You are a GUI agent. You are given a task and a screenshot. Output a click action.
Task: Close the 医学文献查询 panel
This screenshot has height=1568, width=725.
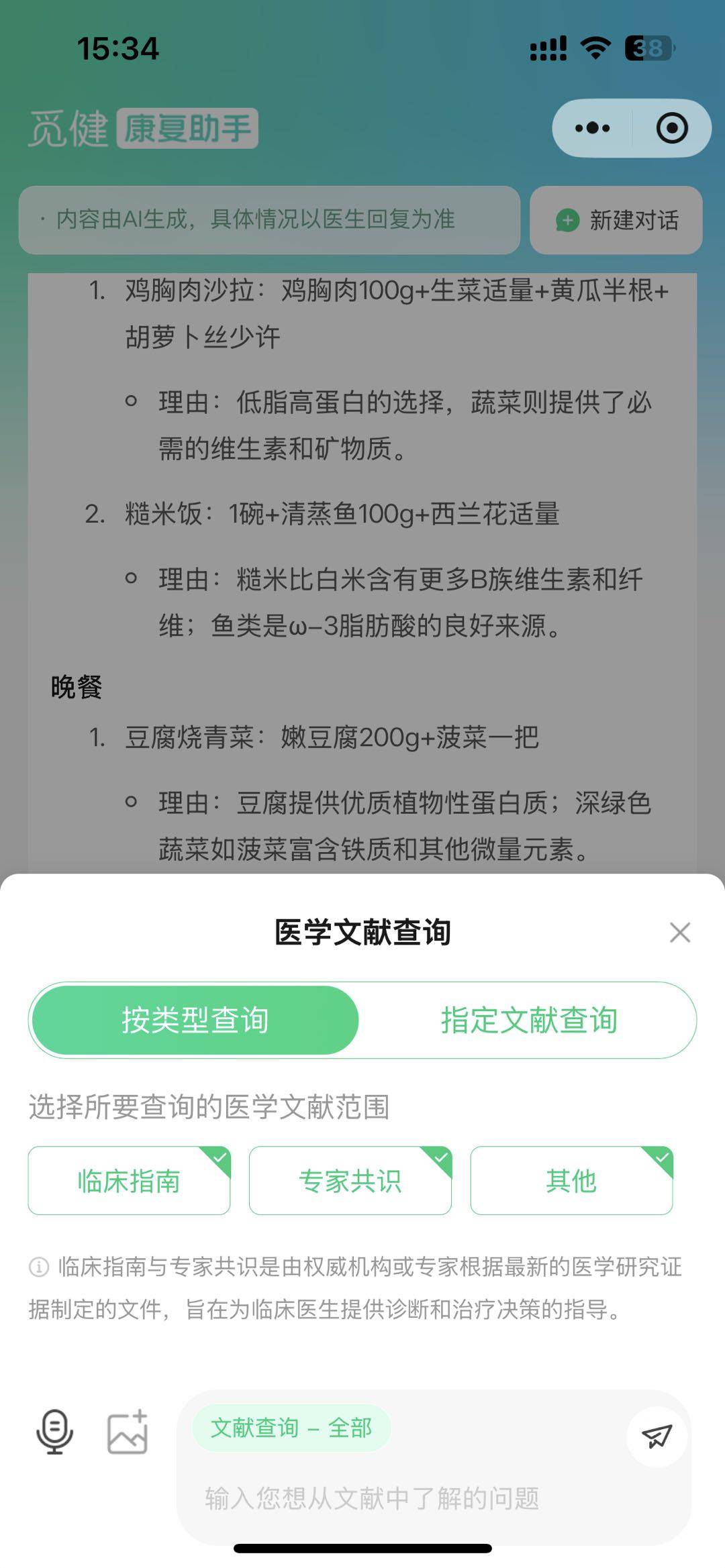(679, 932)
